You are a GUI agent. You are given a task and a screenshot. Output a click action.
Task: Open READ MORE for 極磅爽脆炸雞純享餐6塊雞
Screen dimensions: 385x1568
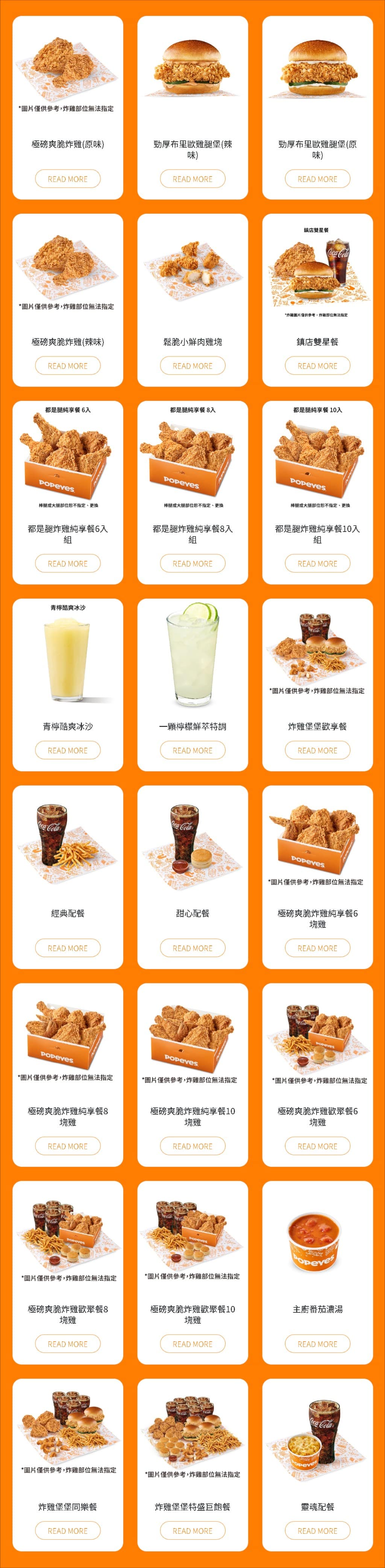pos(317,948)
